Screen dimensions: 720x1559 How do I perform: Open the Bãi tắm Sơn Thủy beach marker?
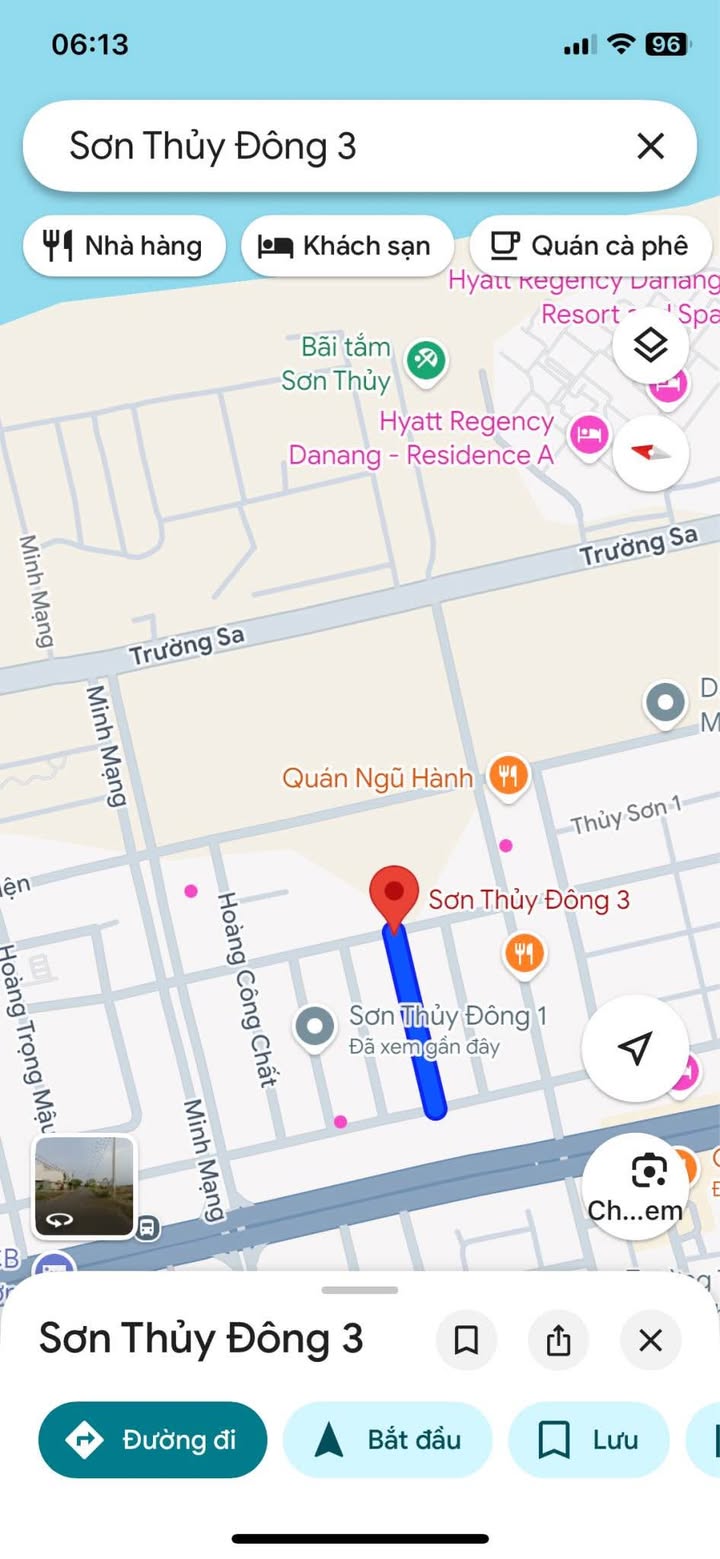click(x=427, y=358)
